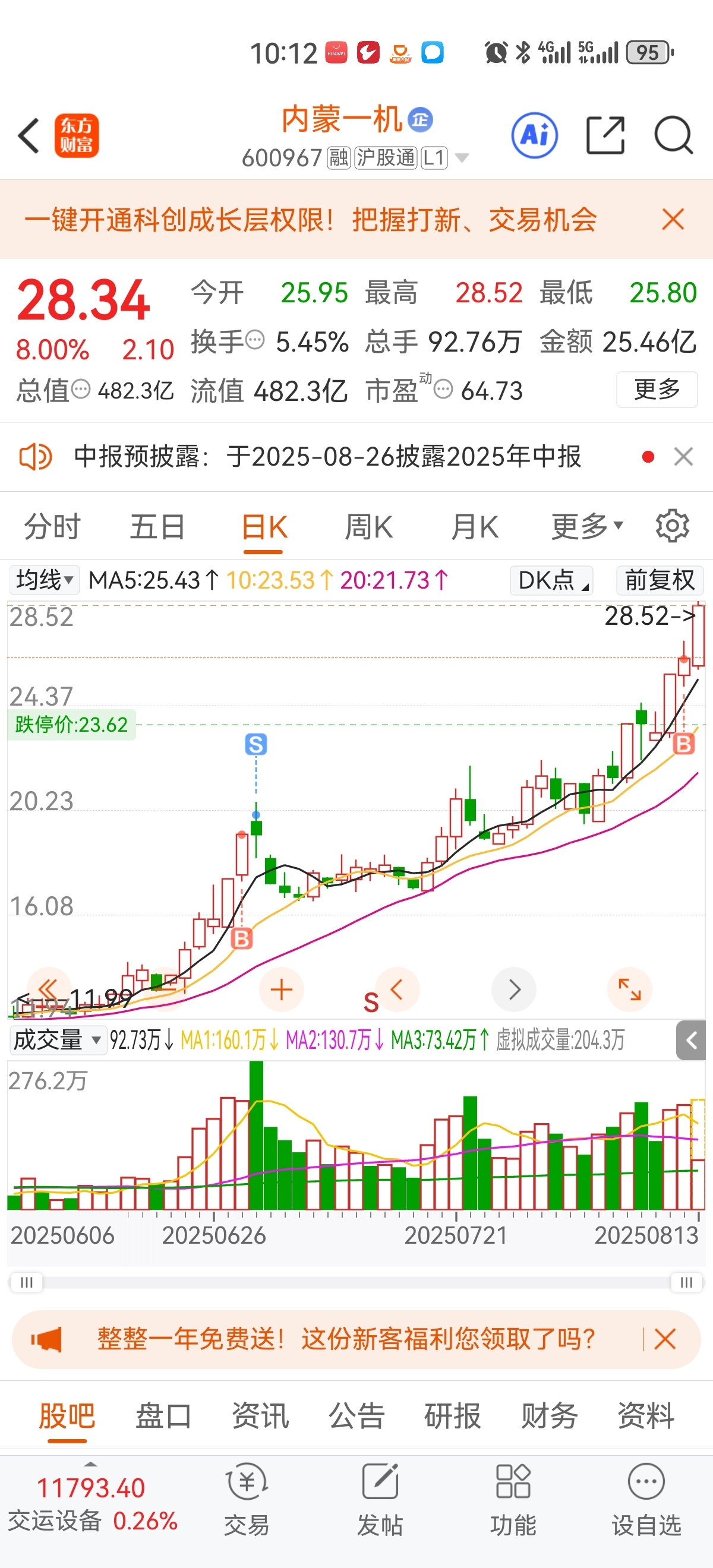Open the AI assistant icon
The height and width of the screenshot is (1568, 713).
pos(535,135)
